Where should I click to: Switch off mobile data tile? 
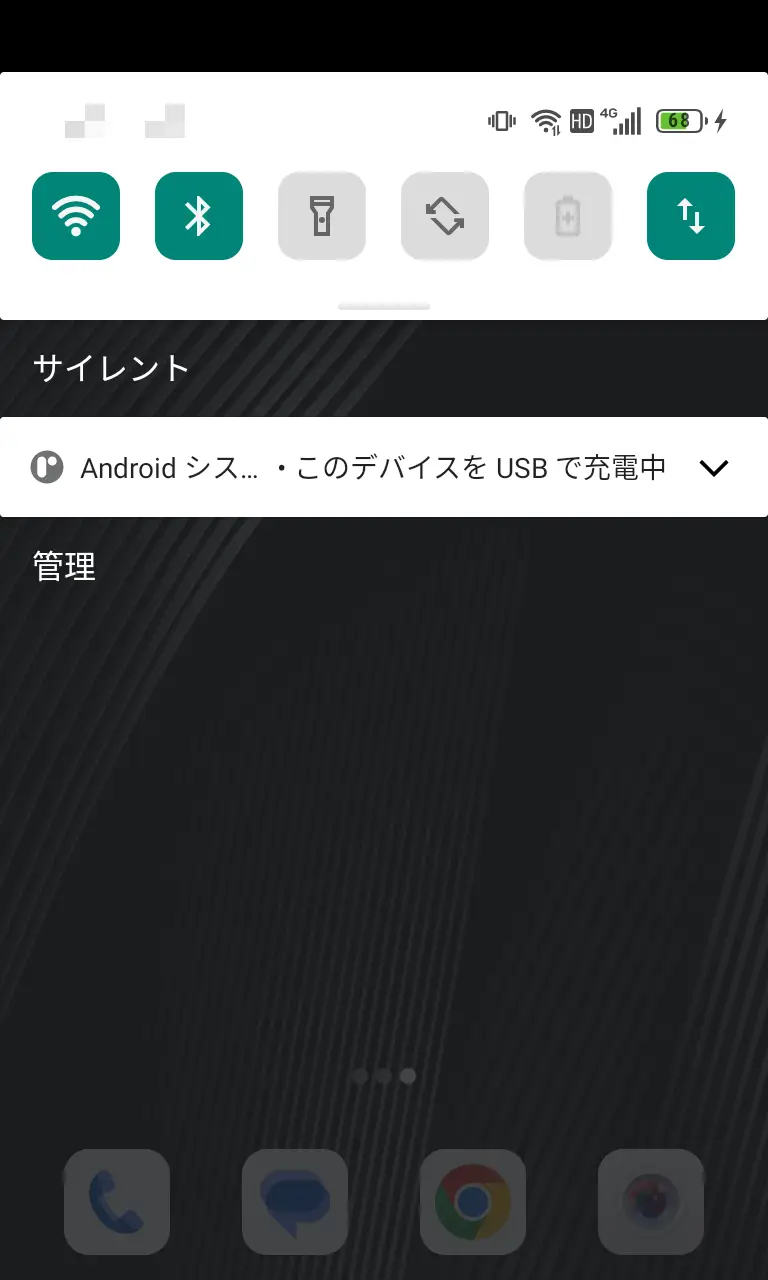tap(691, 216)
